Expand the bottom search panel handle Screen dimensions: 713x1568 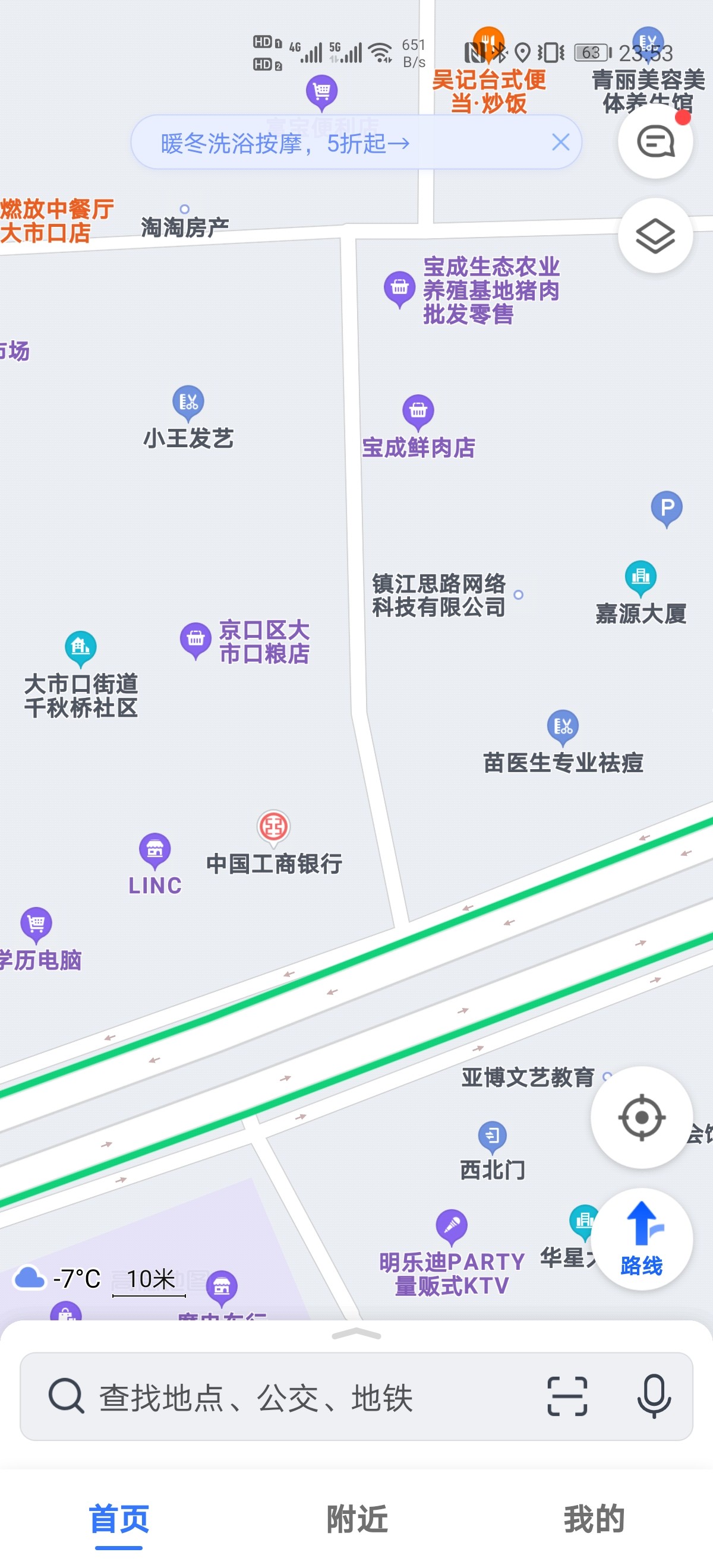click(x=357, y=1335)
